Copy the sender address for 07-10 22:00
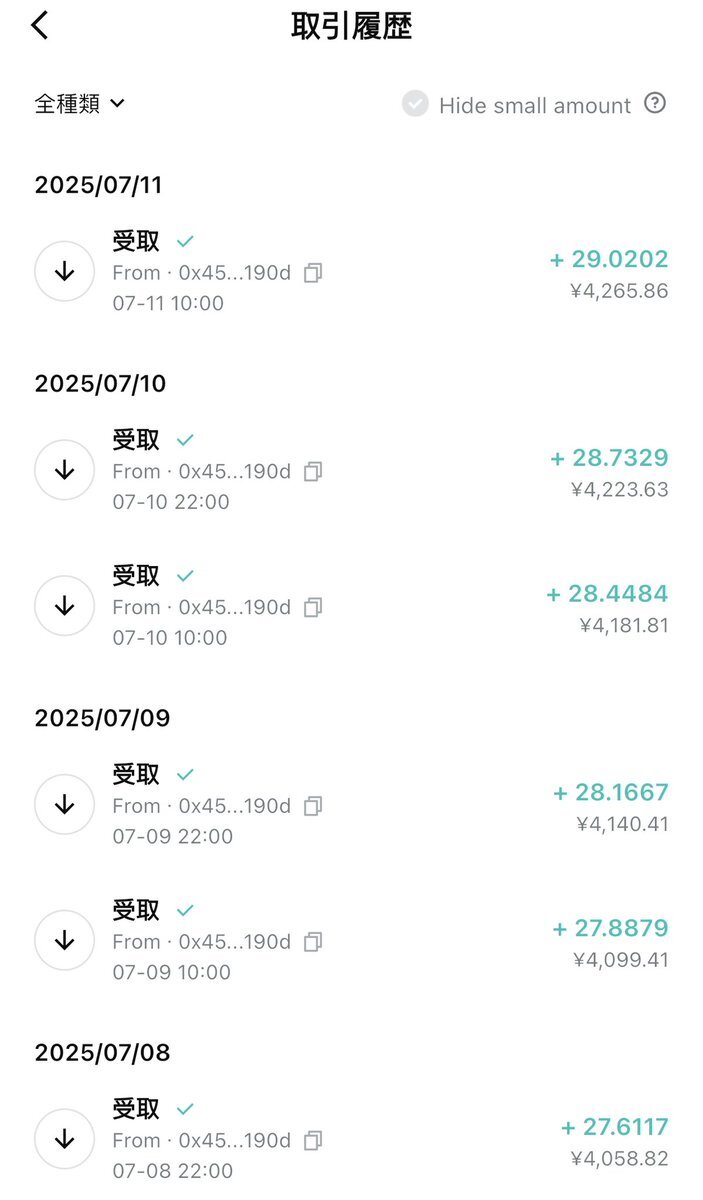This screenshot has width=703, height=1200. point(313,472)
